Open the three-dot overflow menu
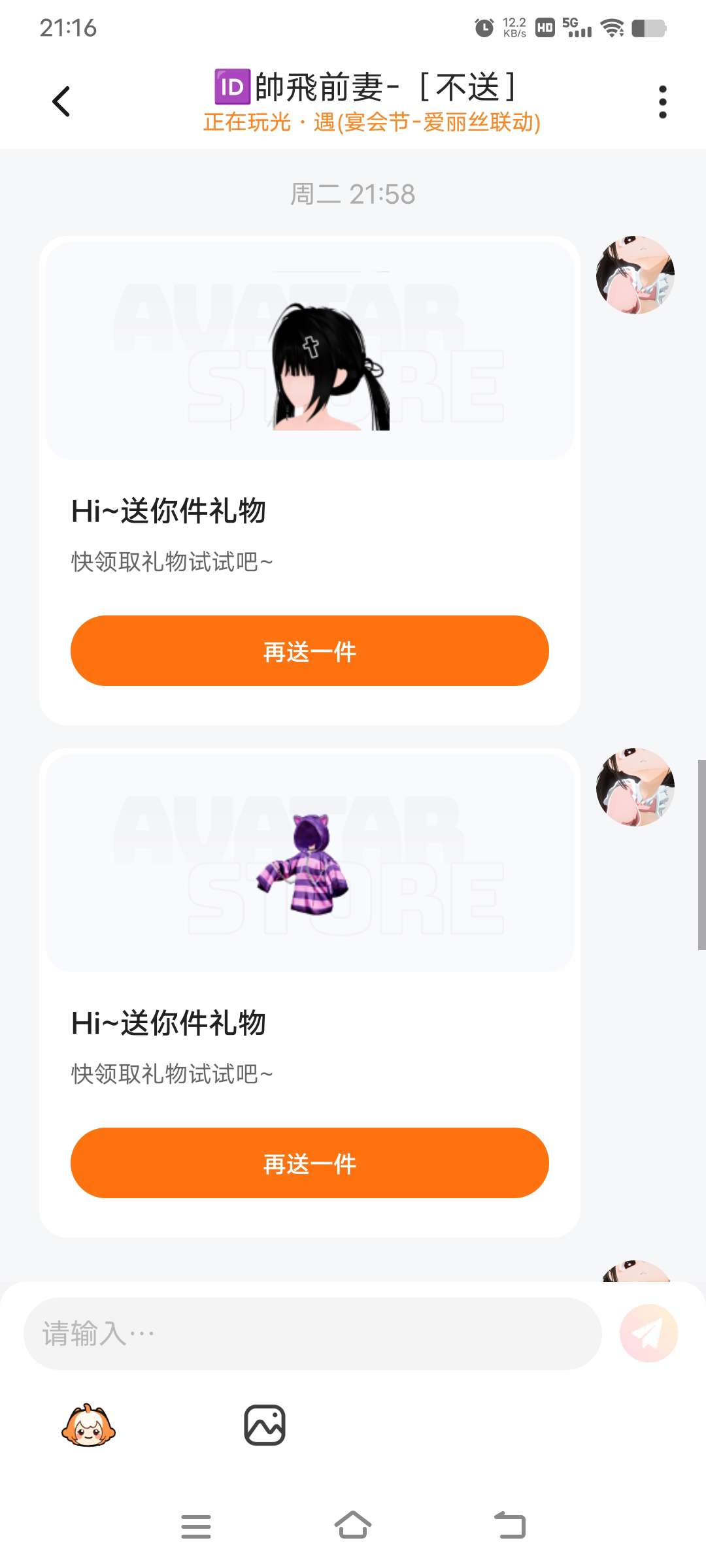706x1568 pixels. (662, 102)
